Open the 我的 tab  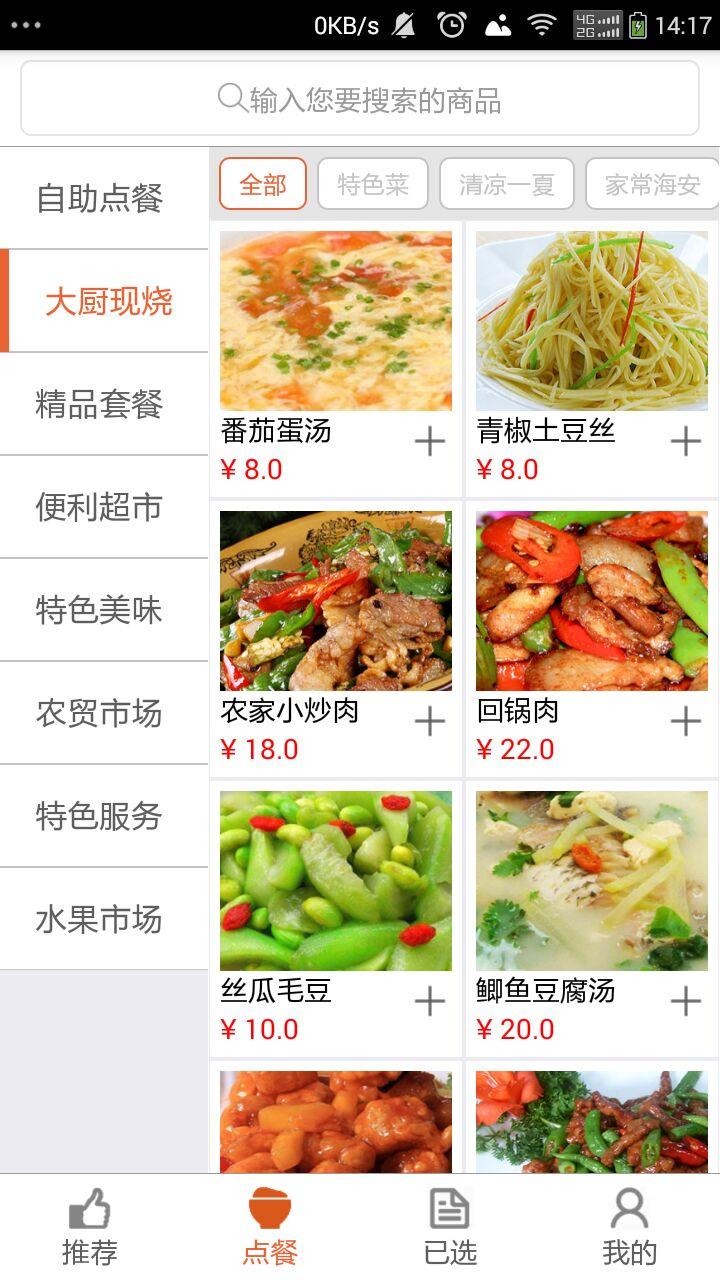630,1228
